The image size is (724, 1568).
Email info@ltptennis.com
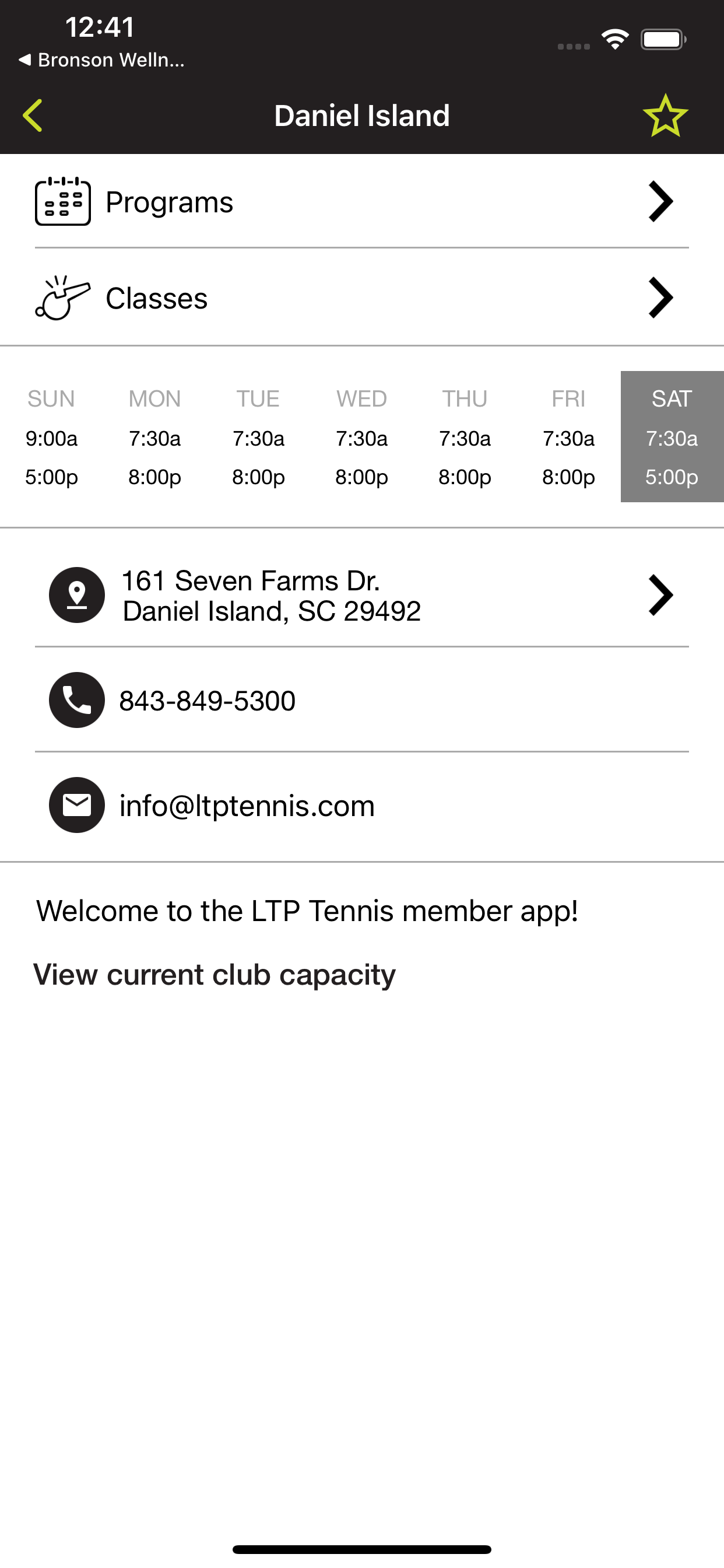coord(362,804)
